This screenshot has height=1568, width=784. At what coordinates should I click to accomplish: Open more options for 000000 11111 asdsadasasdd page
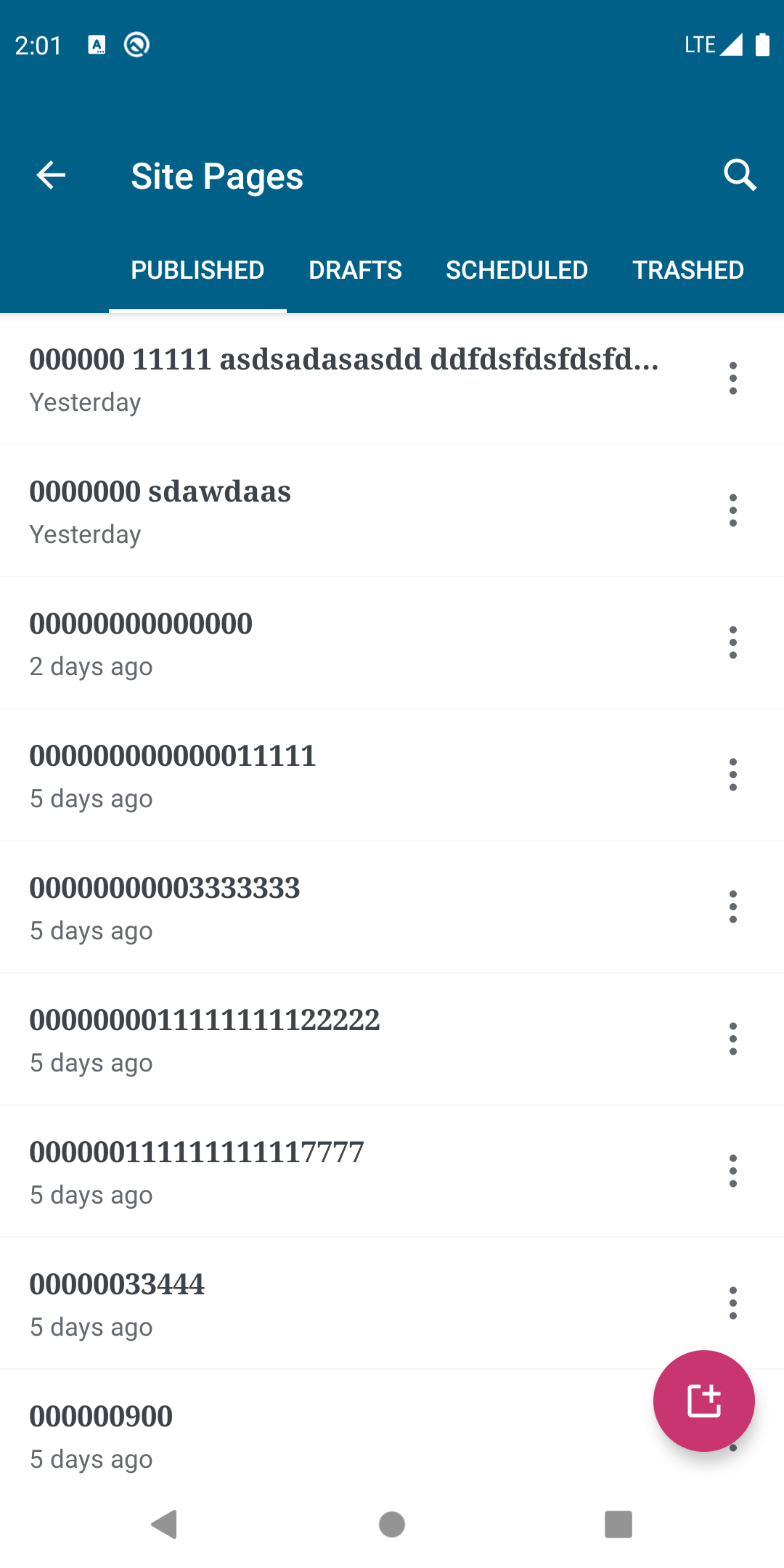pos(733,378)
